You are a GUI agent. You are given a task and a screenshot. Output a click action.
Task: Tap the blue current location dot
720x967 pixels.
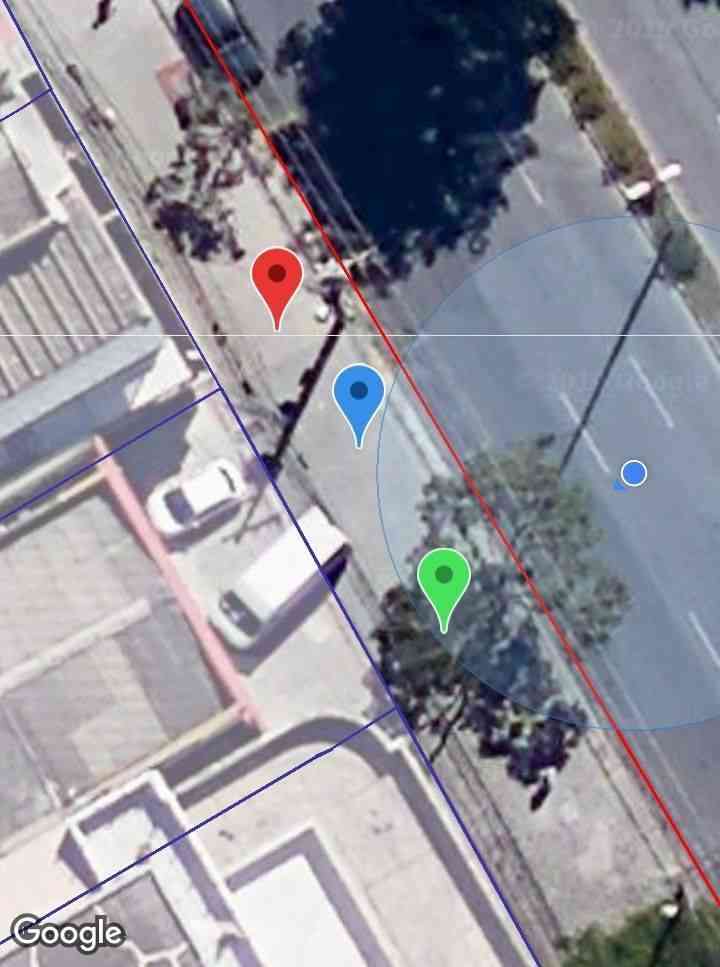[x=633, y=473]
